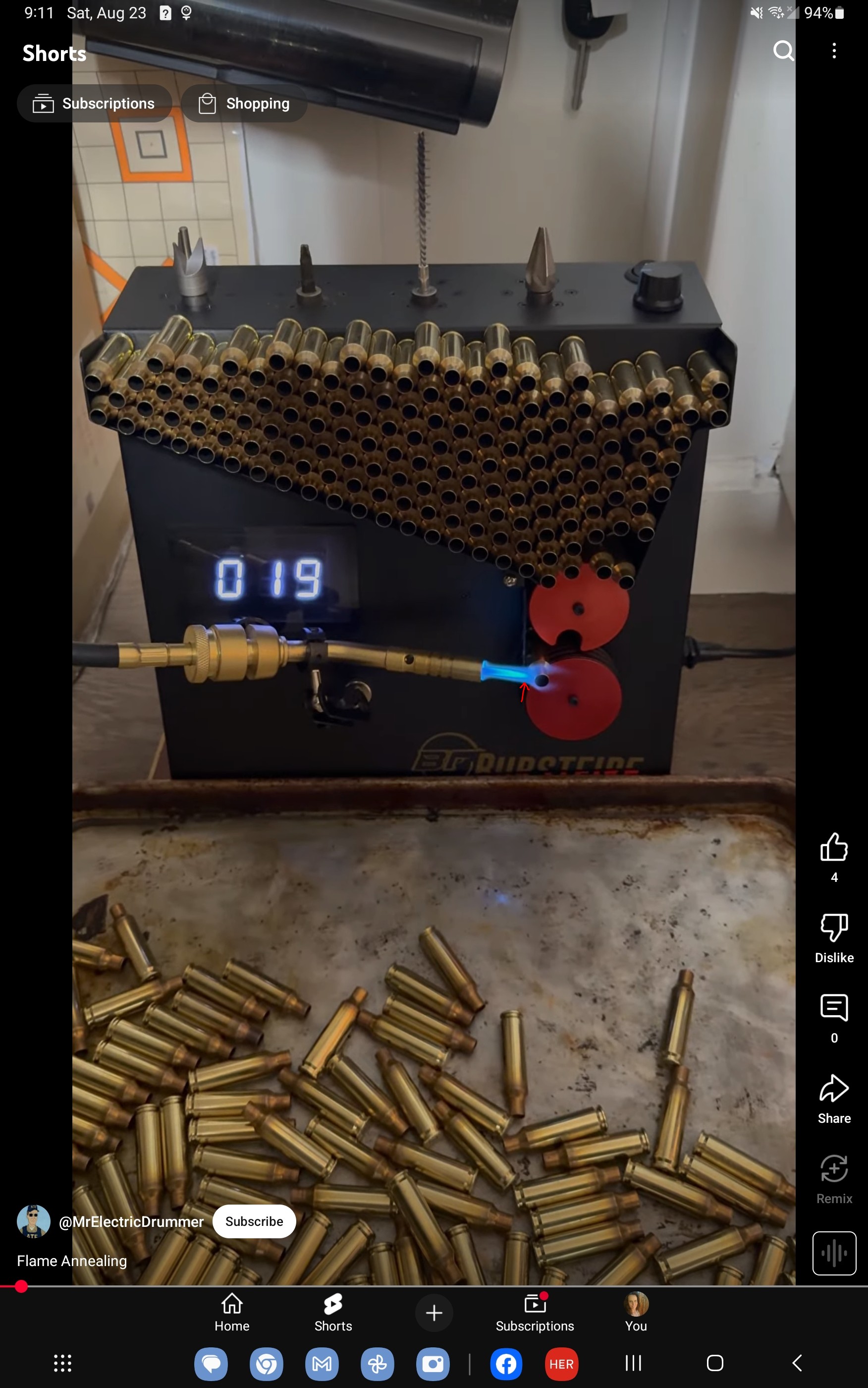
Task: Like this Short
Action: pos(833,847)
